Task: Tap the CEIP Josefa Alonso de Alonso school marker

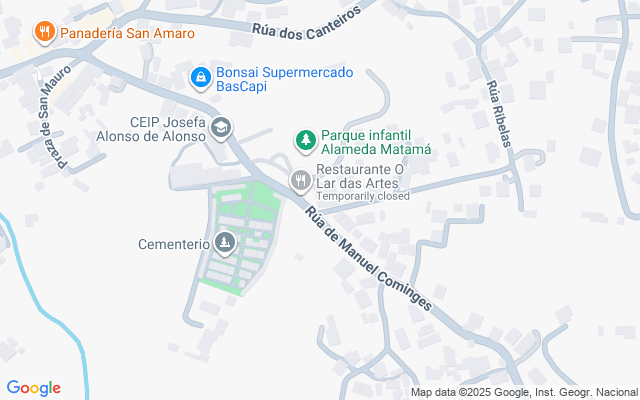Action: (221, 127)
